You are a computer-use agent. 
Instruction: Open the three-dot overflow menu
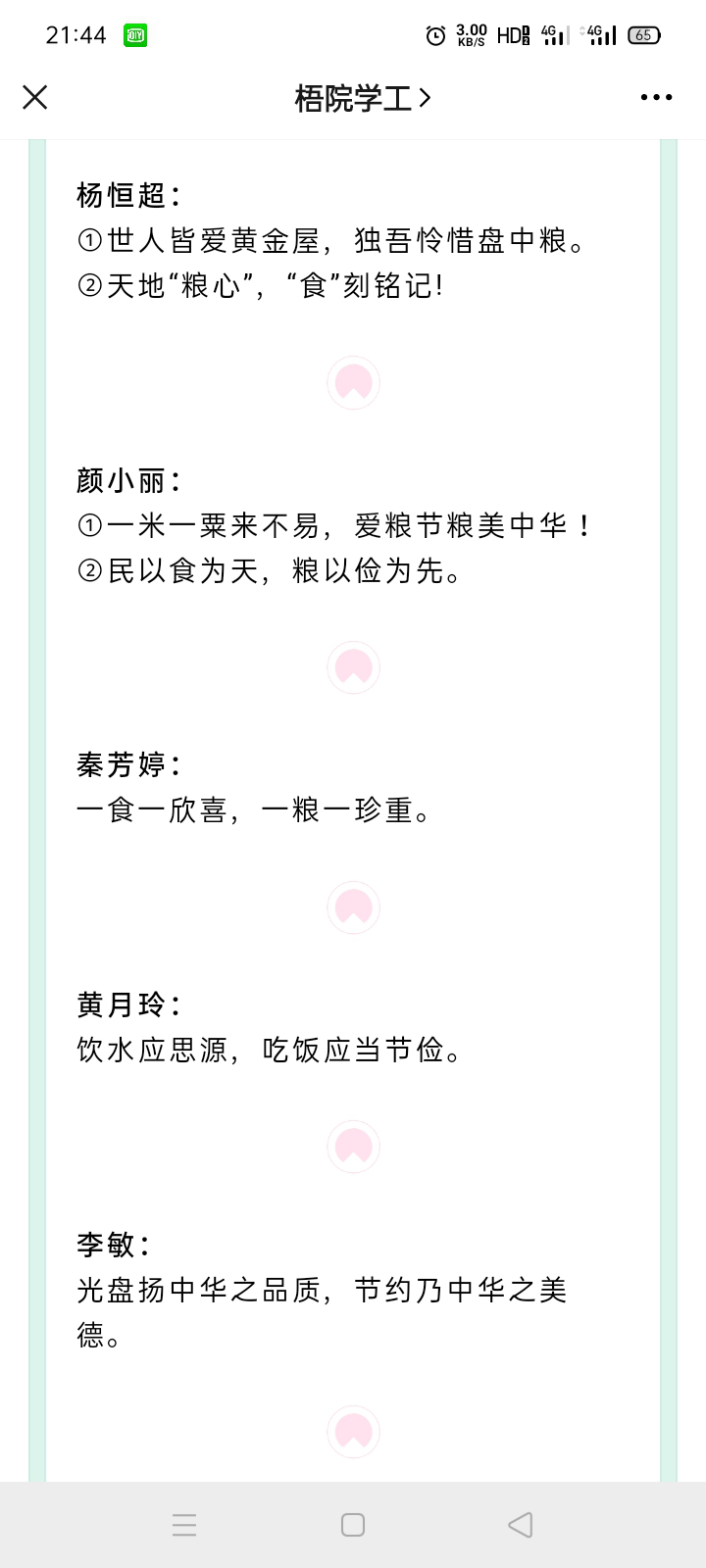click(x=656, y=97)
